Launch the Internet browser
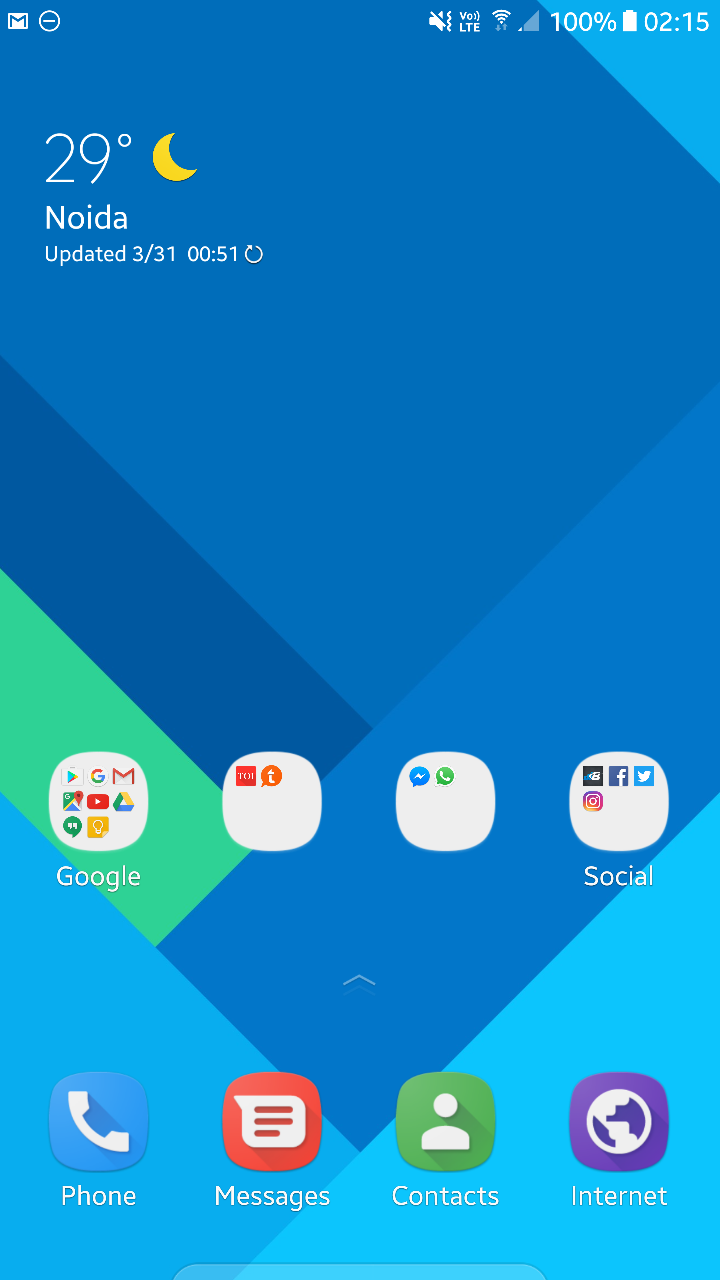Viewport: 720px width, 1280px height. click(618, 1122)
